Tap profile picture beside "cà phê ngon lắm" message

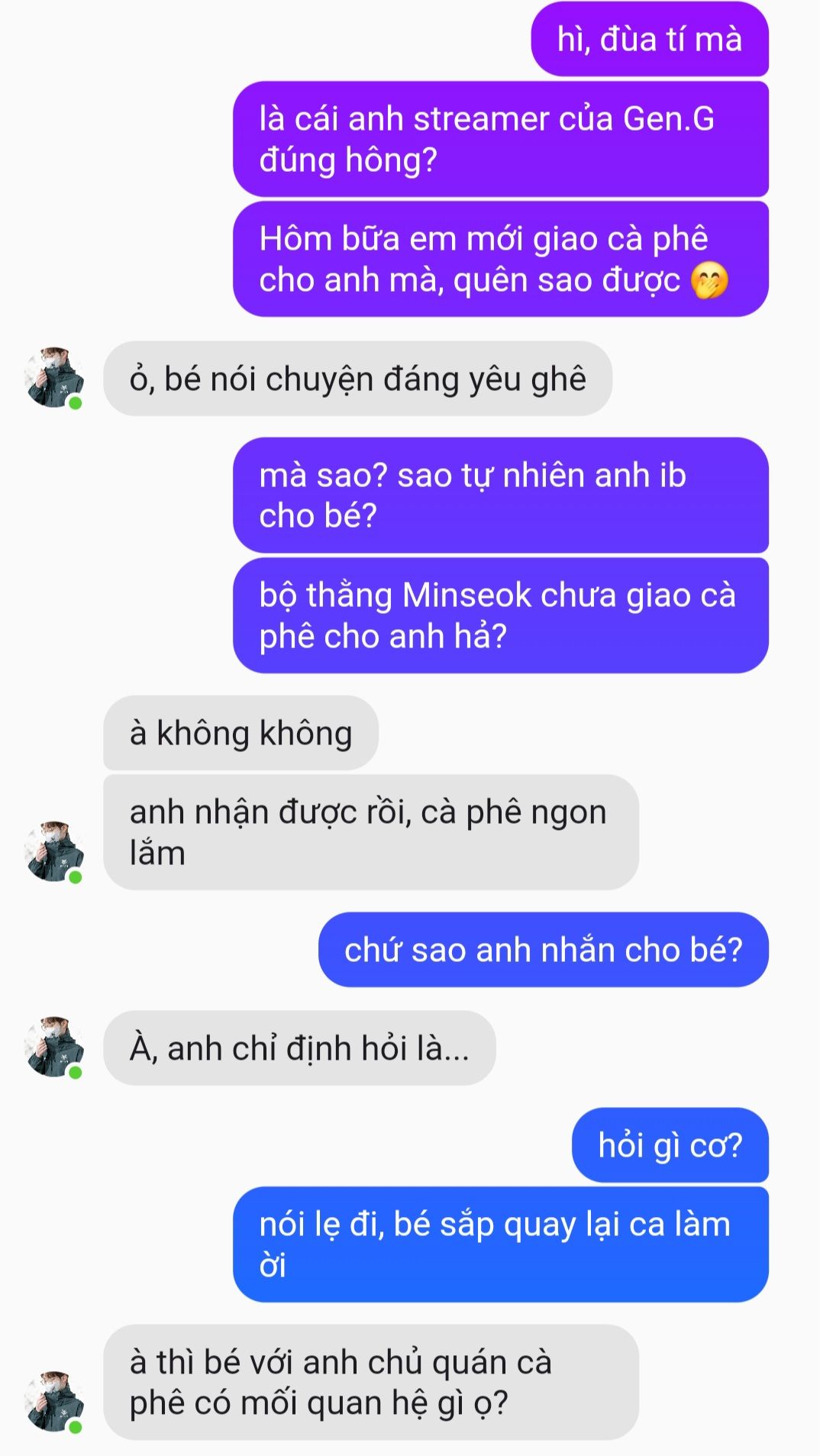coord(53,852)
